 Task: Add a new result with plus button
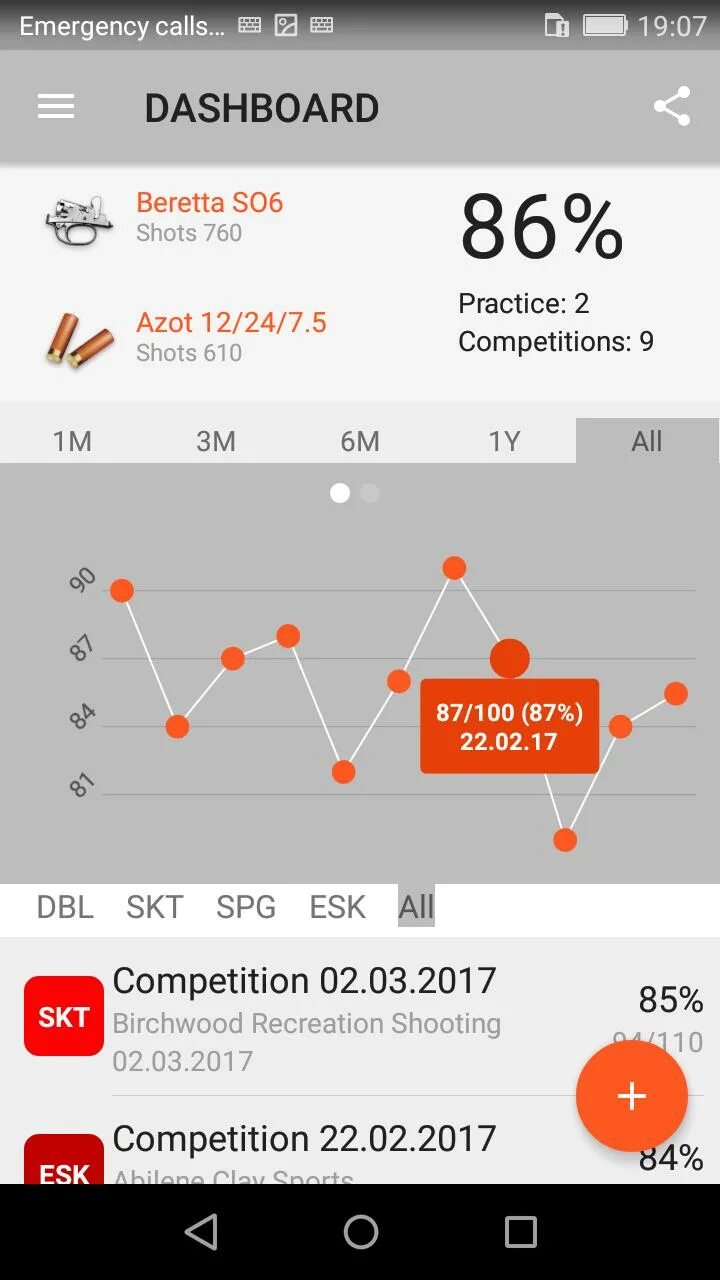(632, 1097)
